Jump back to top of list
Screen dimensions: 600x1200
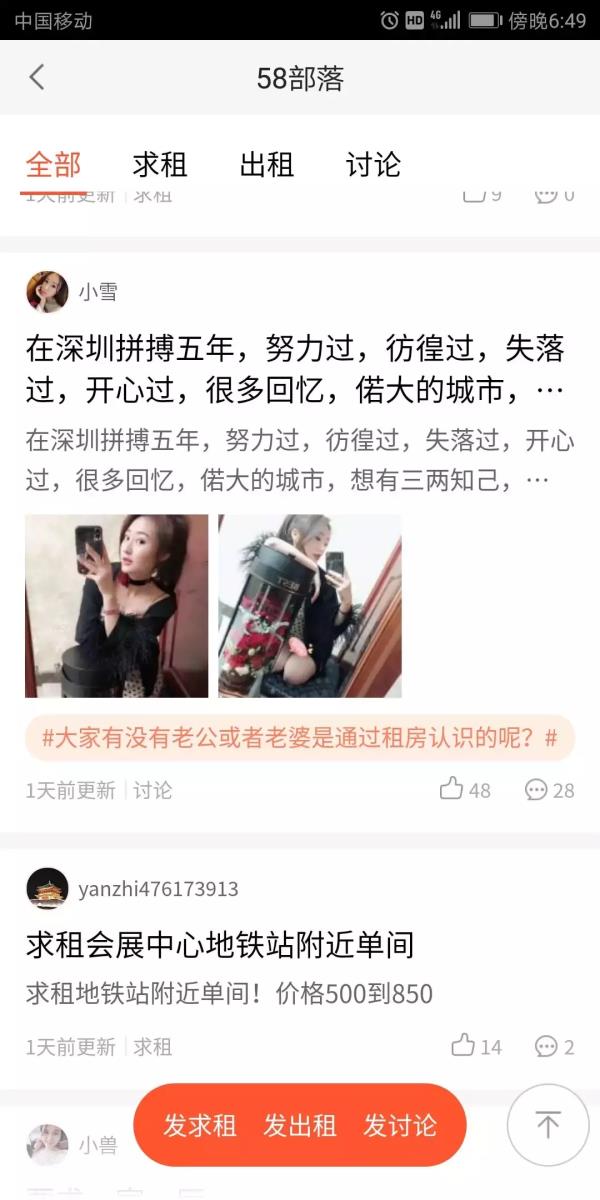point(548,1125)
